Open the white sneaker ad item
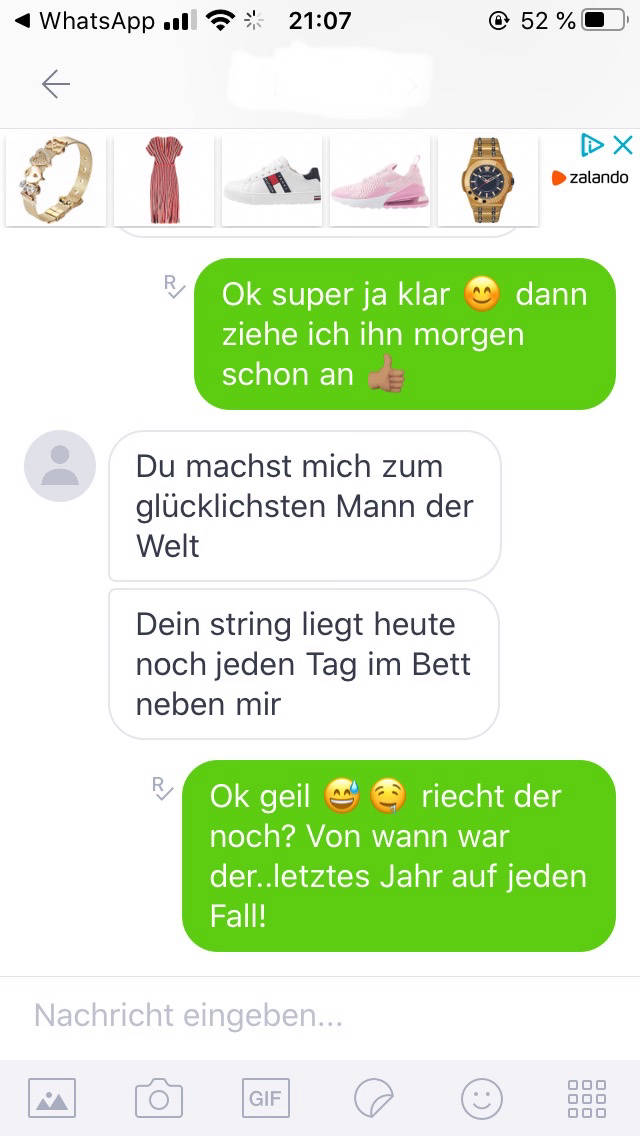The width and height of the screenshot is (640, 1136). pos(272,181)
